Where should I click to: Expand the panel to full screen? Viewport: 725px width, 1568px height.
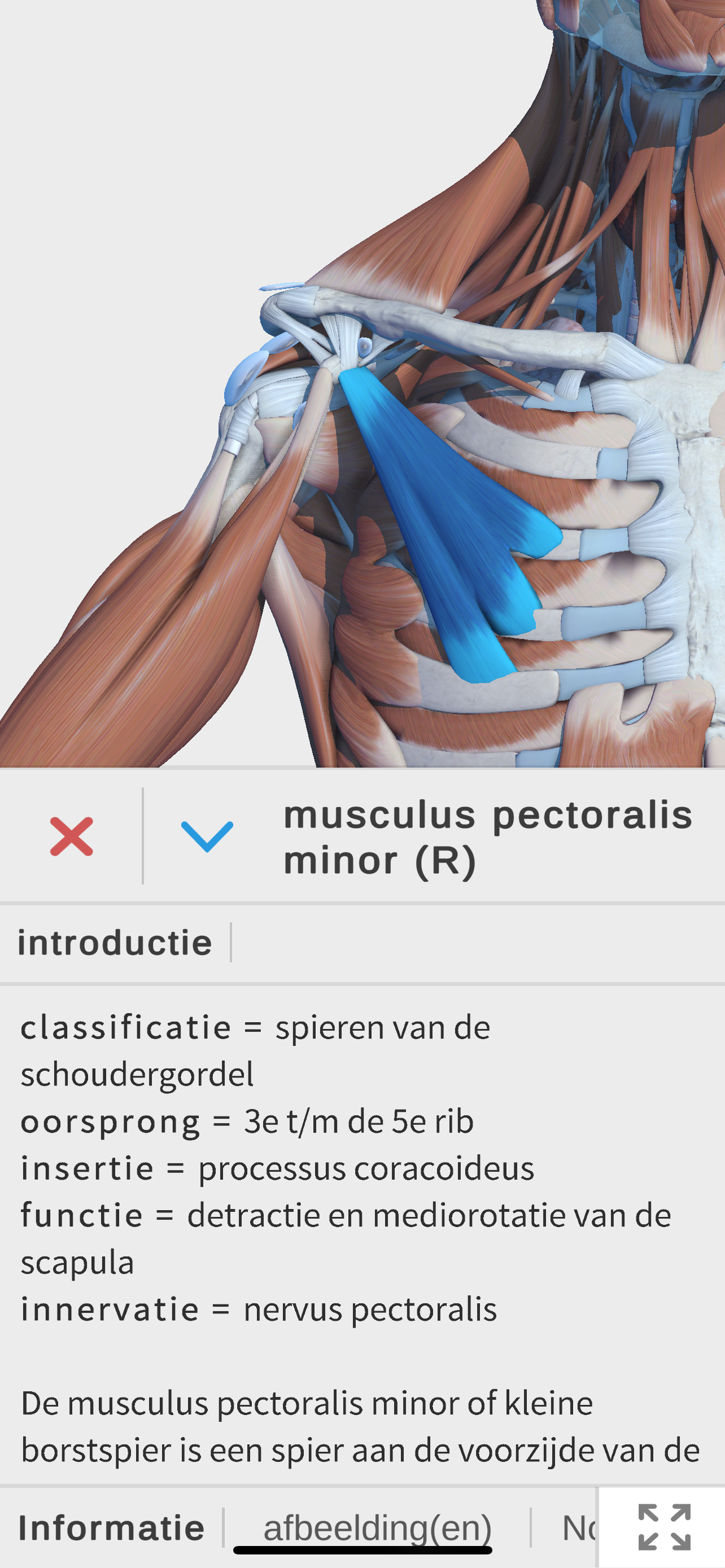pyautogui.click(x=663, y=1527)
